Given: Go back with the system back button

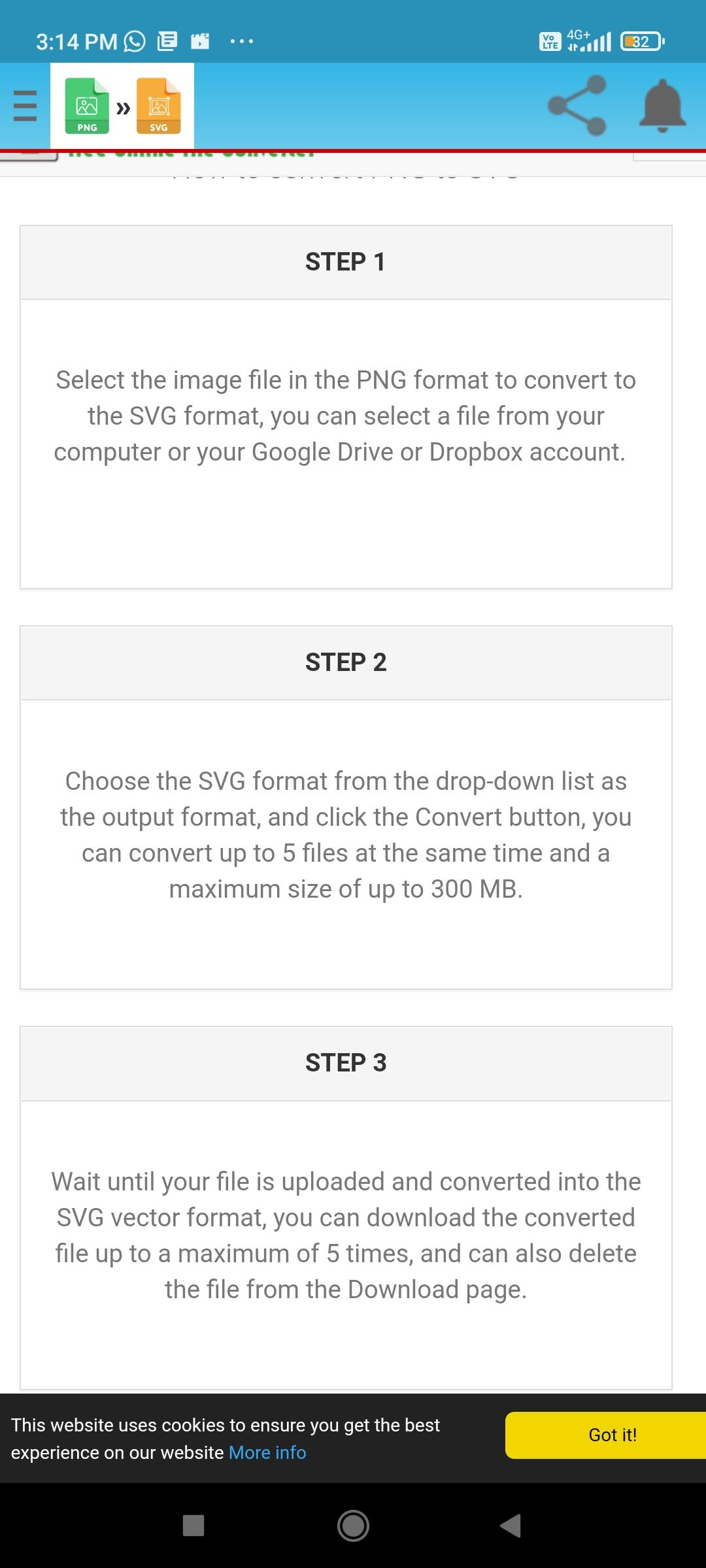Looking at the screenshot, I should [x=511, y=1526].
